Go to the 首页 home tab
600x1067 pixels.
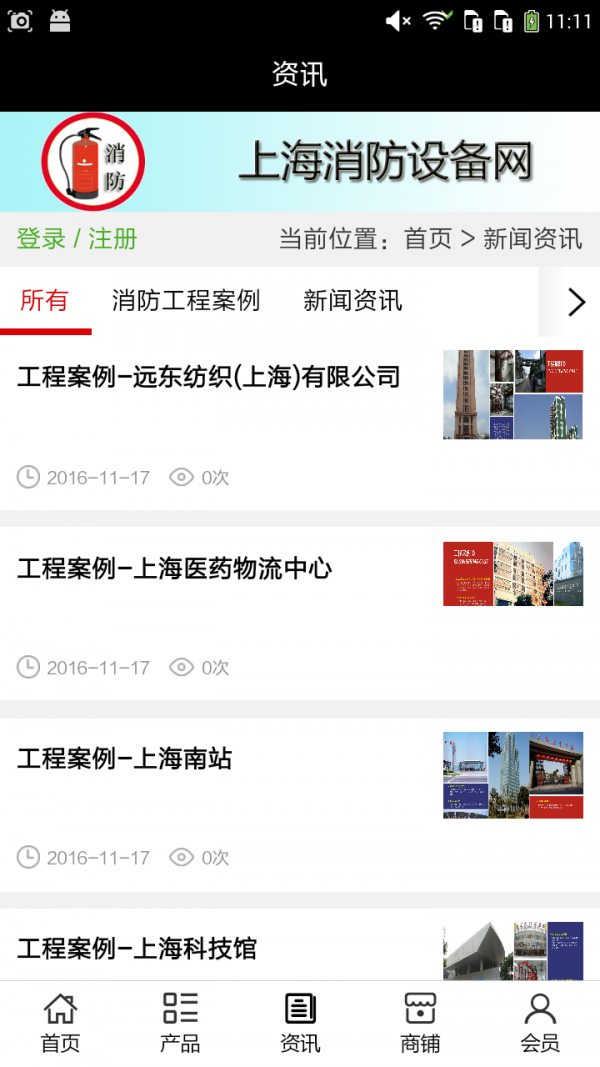coord(60,1023)
